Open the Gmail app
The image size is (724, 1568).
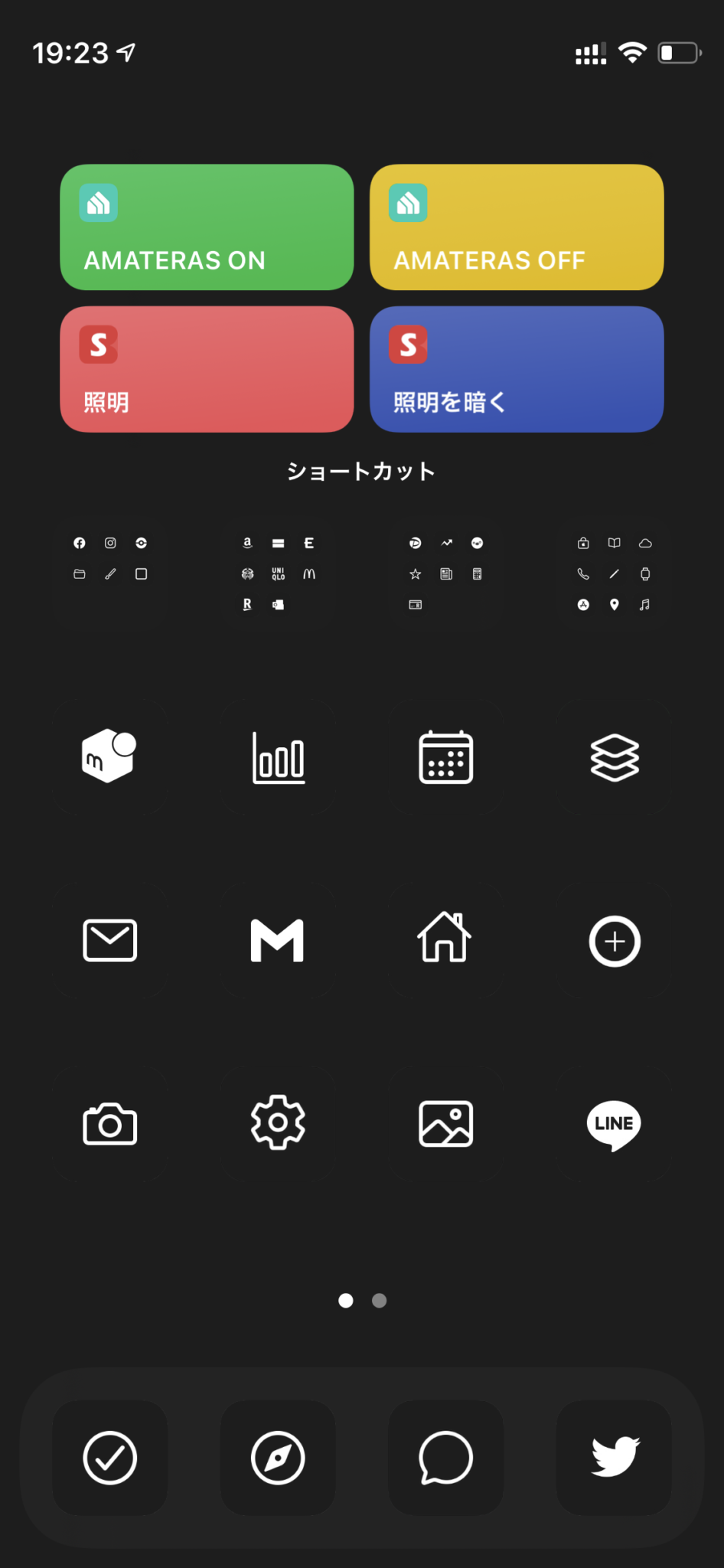click(278, 940)
